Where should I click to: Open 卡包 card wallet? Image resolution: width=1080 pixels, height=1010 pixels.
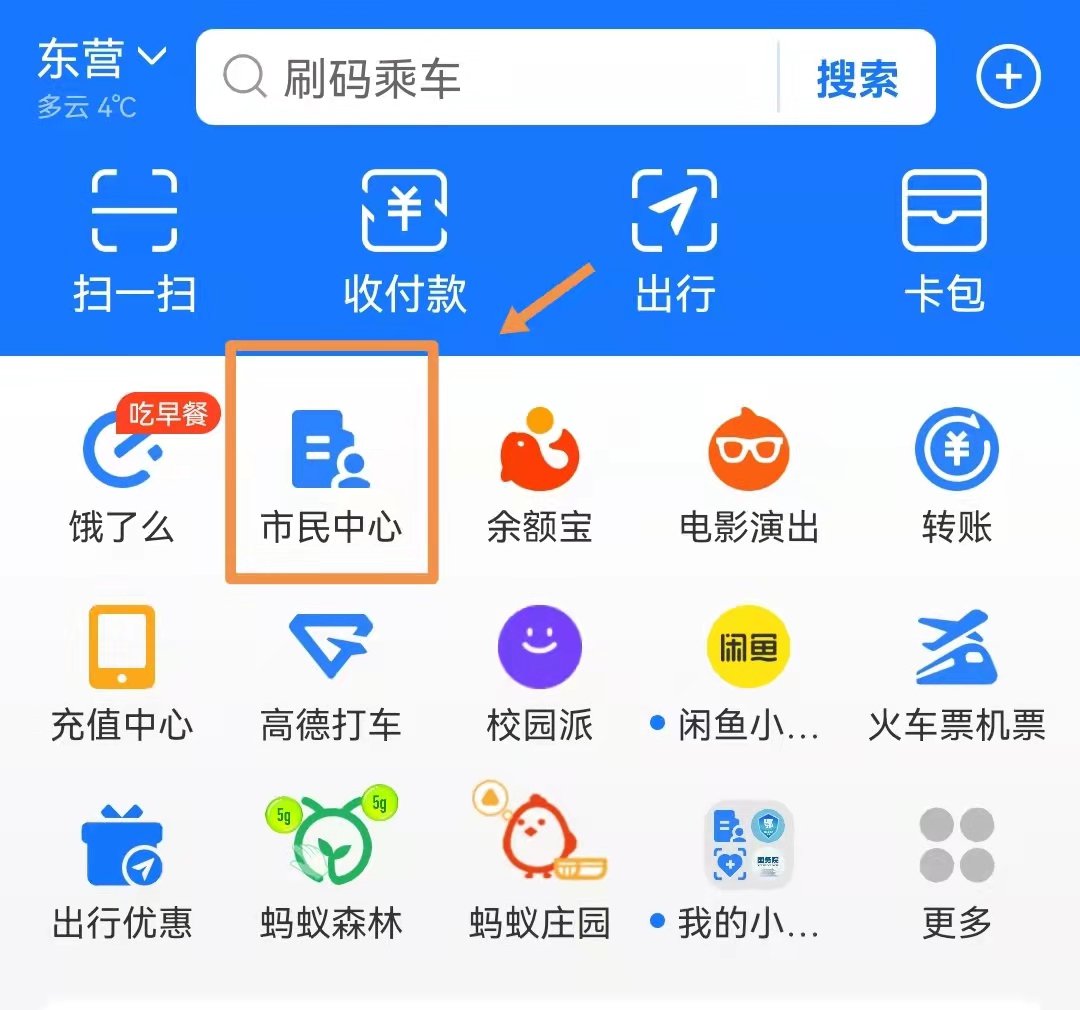pos(944,240)
